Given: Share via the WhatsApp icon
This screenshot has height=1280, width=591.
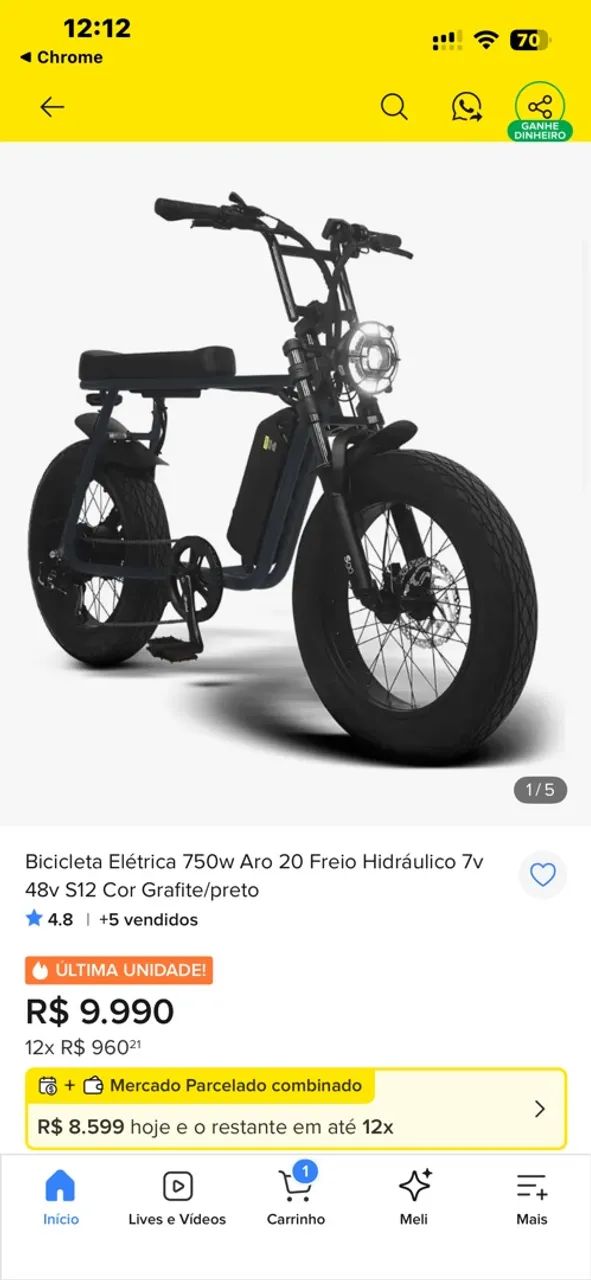Looking at the screenshot, I should point(466,107).
